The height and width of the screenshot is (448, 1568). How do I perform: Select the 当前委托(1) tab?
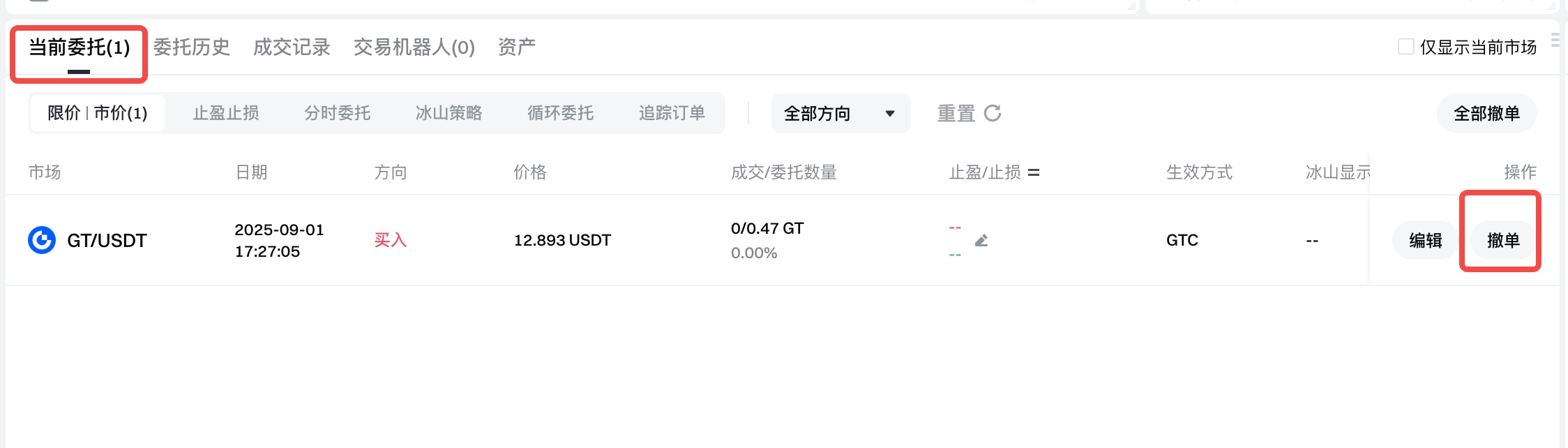coord(79,47)
